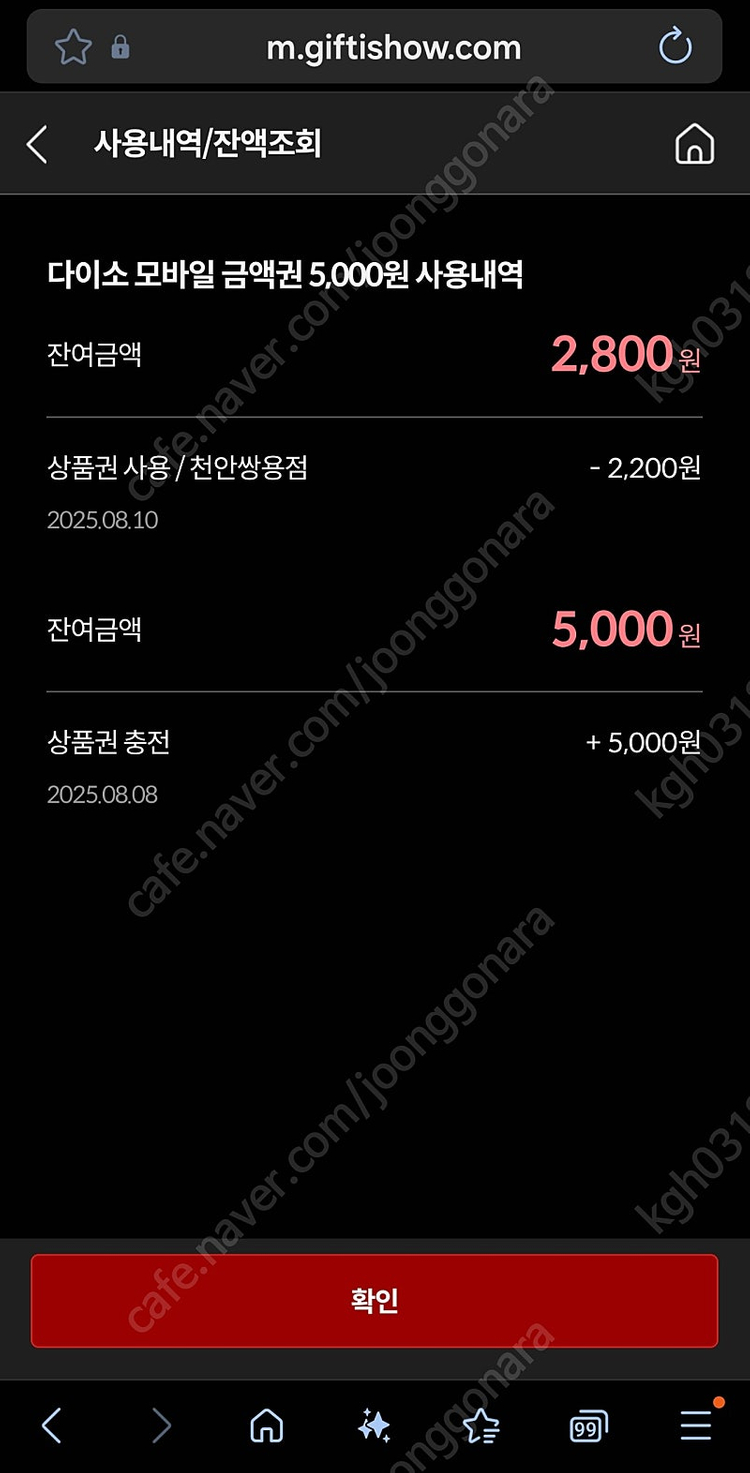
Task: Reload the page
Action: (x=676, y=47)
